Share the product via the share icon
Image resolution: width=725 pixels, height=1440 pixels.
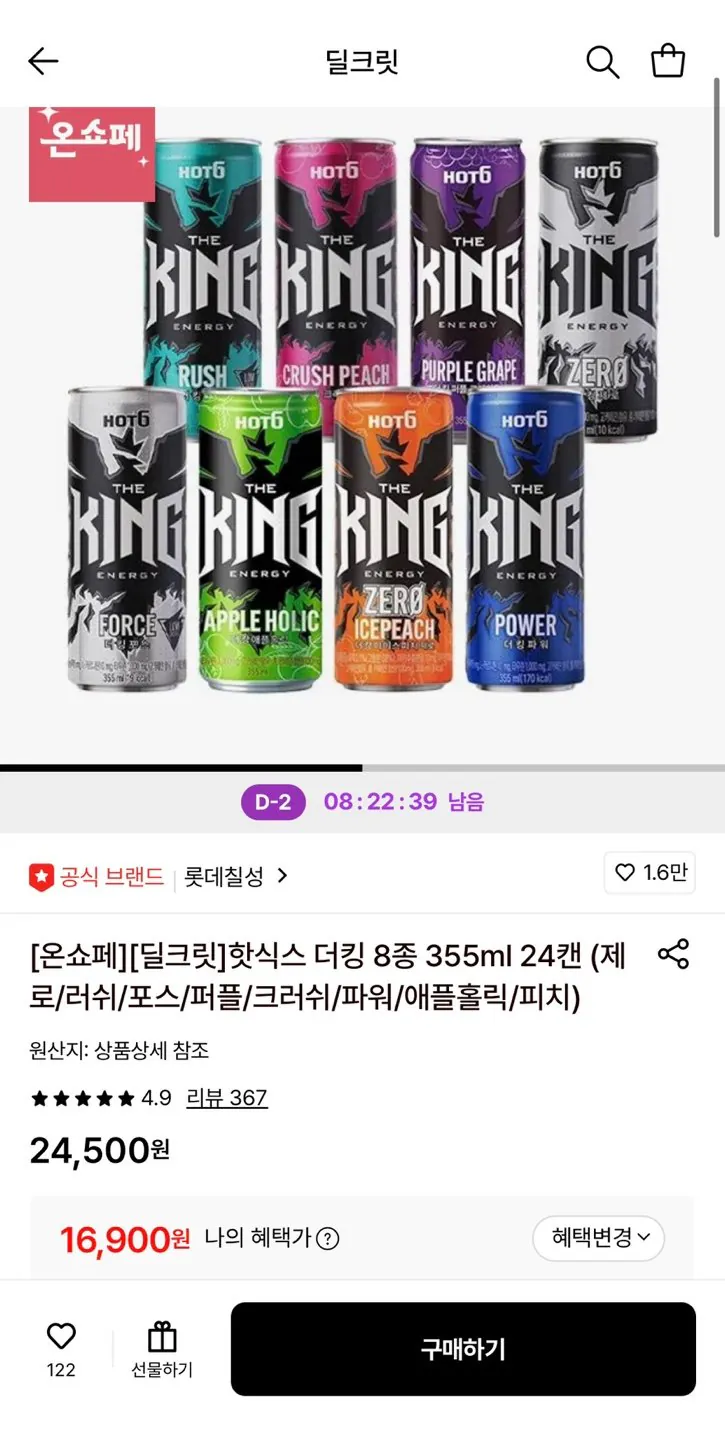[673, 955]
